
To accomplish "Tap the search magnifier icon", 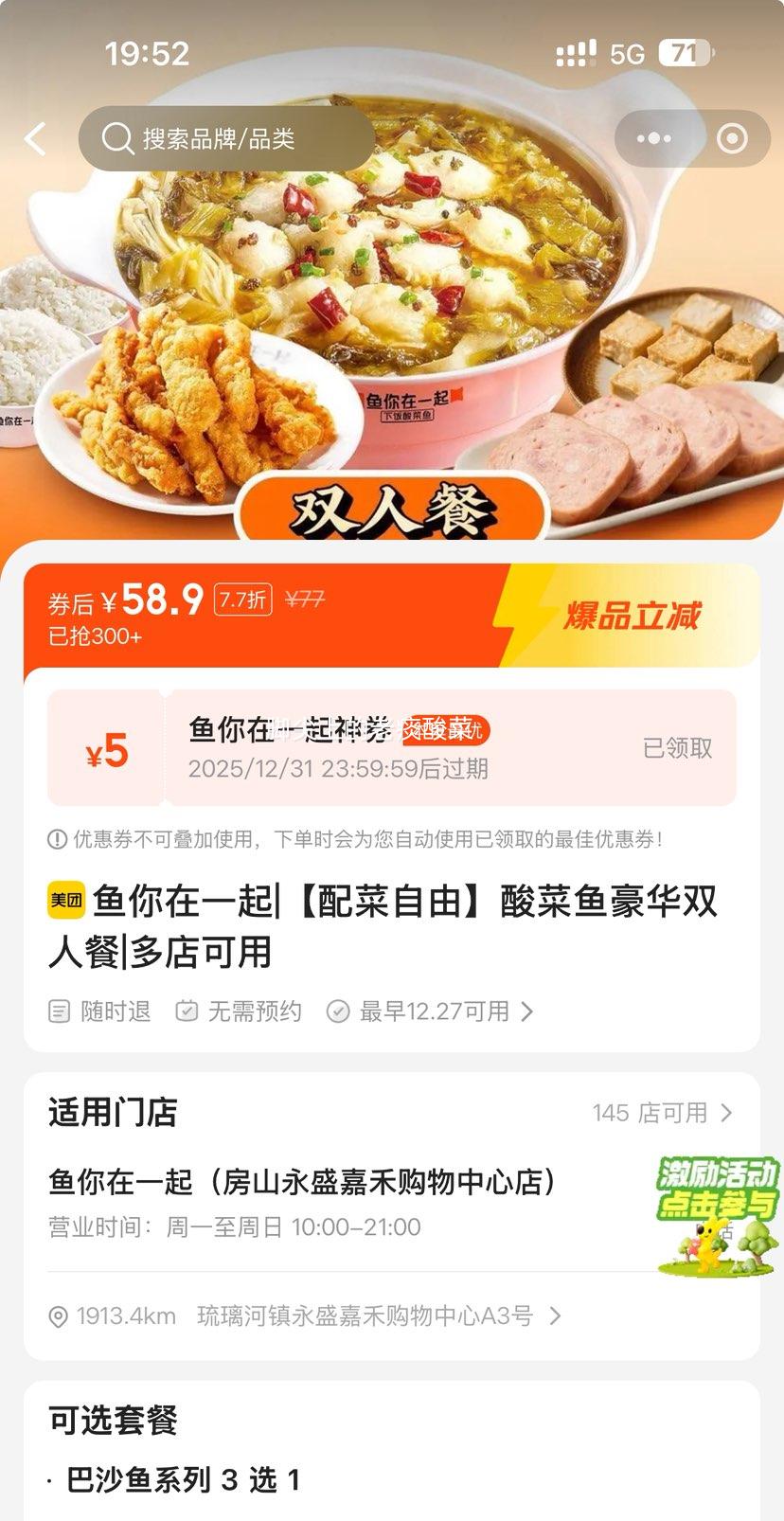I will [116, 138].
